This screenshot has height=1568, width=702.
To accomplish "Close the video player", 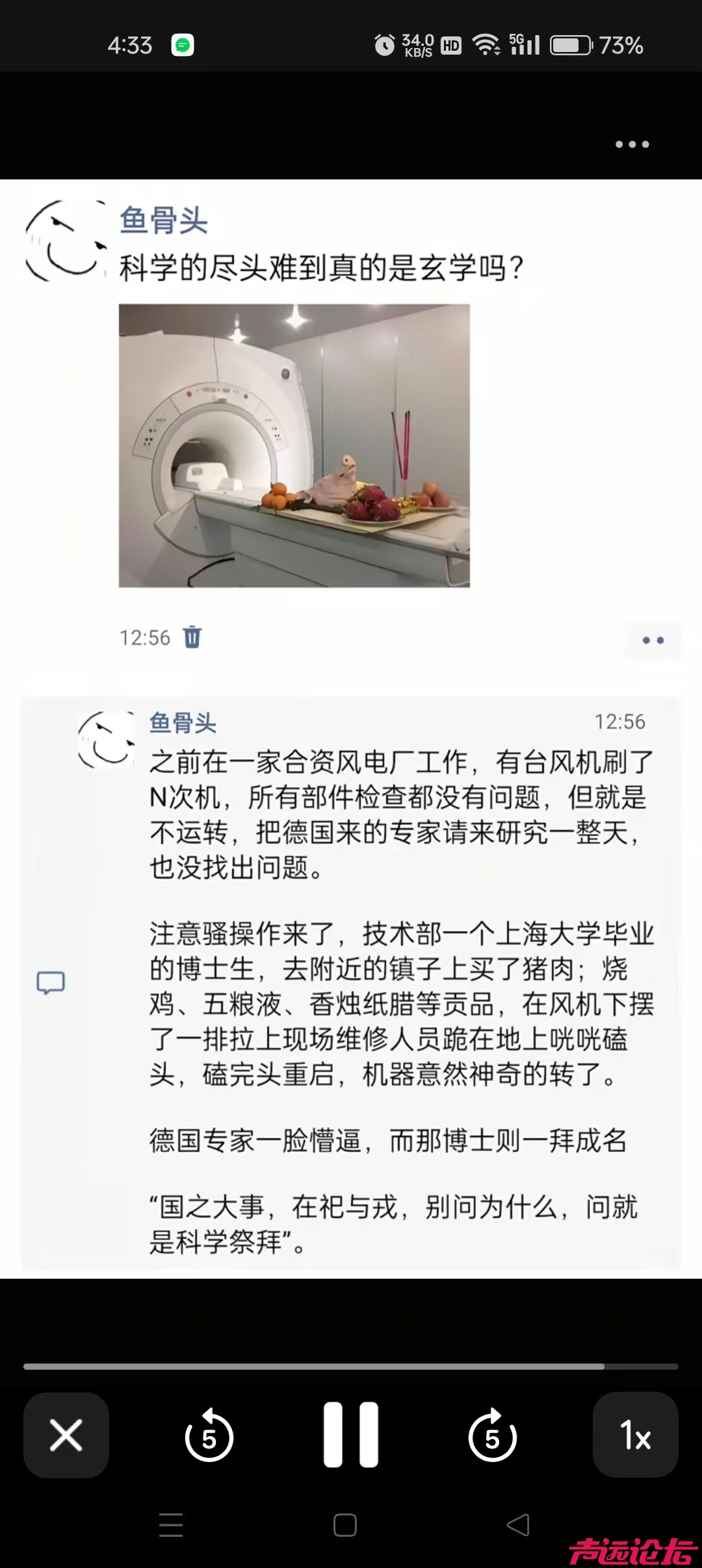I will (66, 1435).
